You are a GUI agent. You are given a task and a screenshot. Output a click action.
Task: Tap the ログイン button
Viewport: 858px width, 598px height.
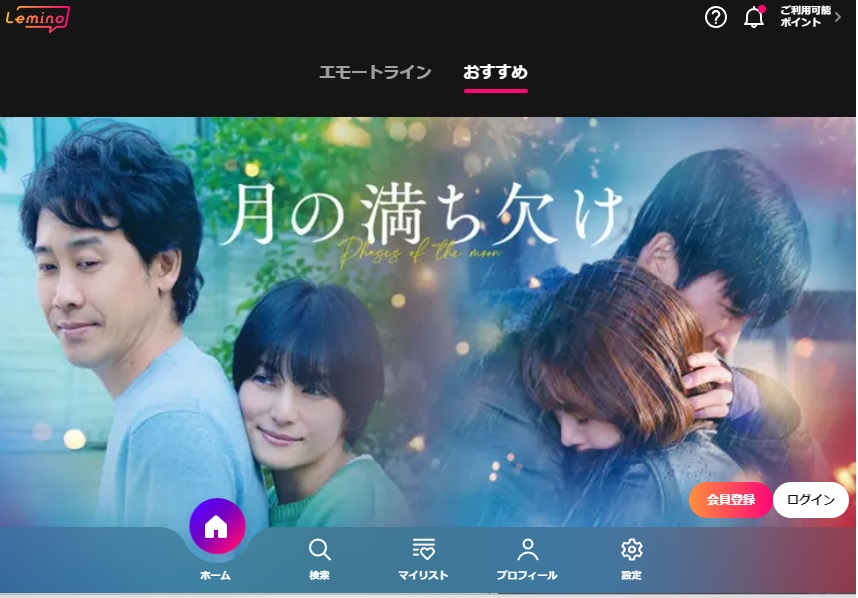810,499
